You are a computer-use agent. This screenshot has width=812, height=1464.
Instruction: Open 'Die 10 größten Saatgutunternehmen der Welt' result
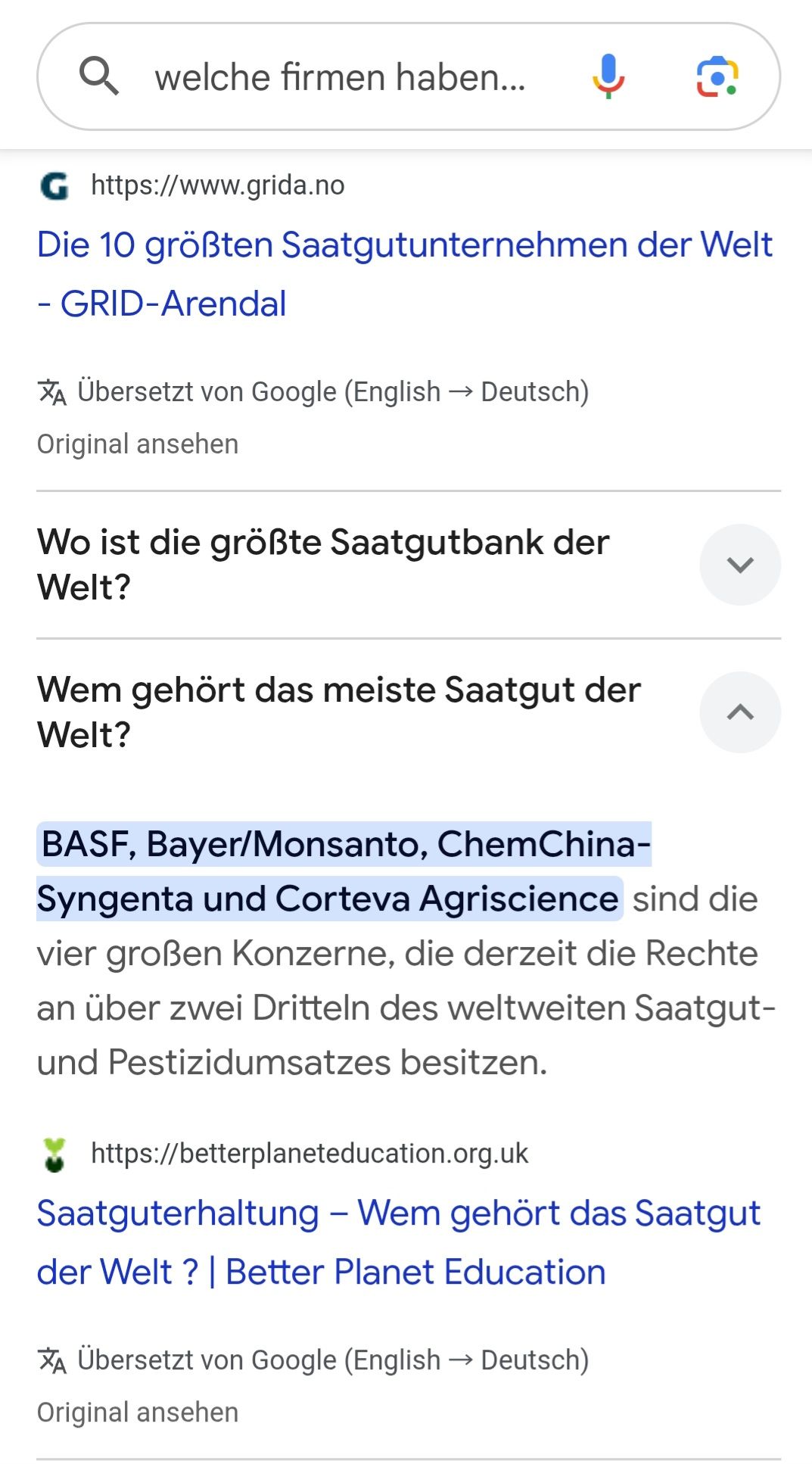click(x=405, y=274)
